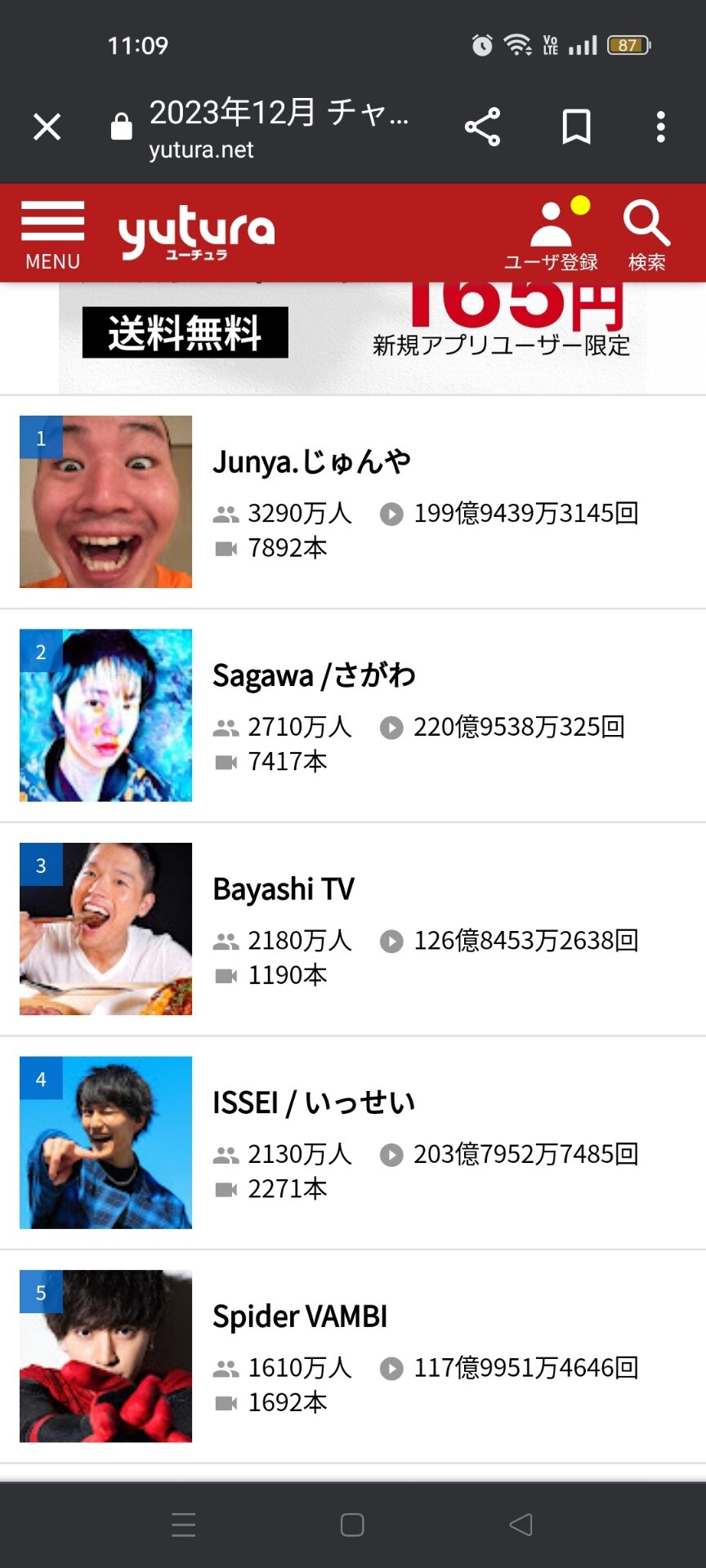Open recent apps from the navigation bar
Image resolution: width=706 pixels, height=1568 pixels.
point(184,1525)
